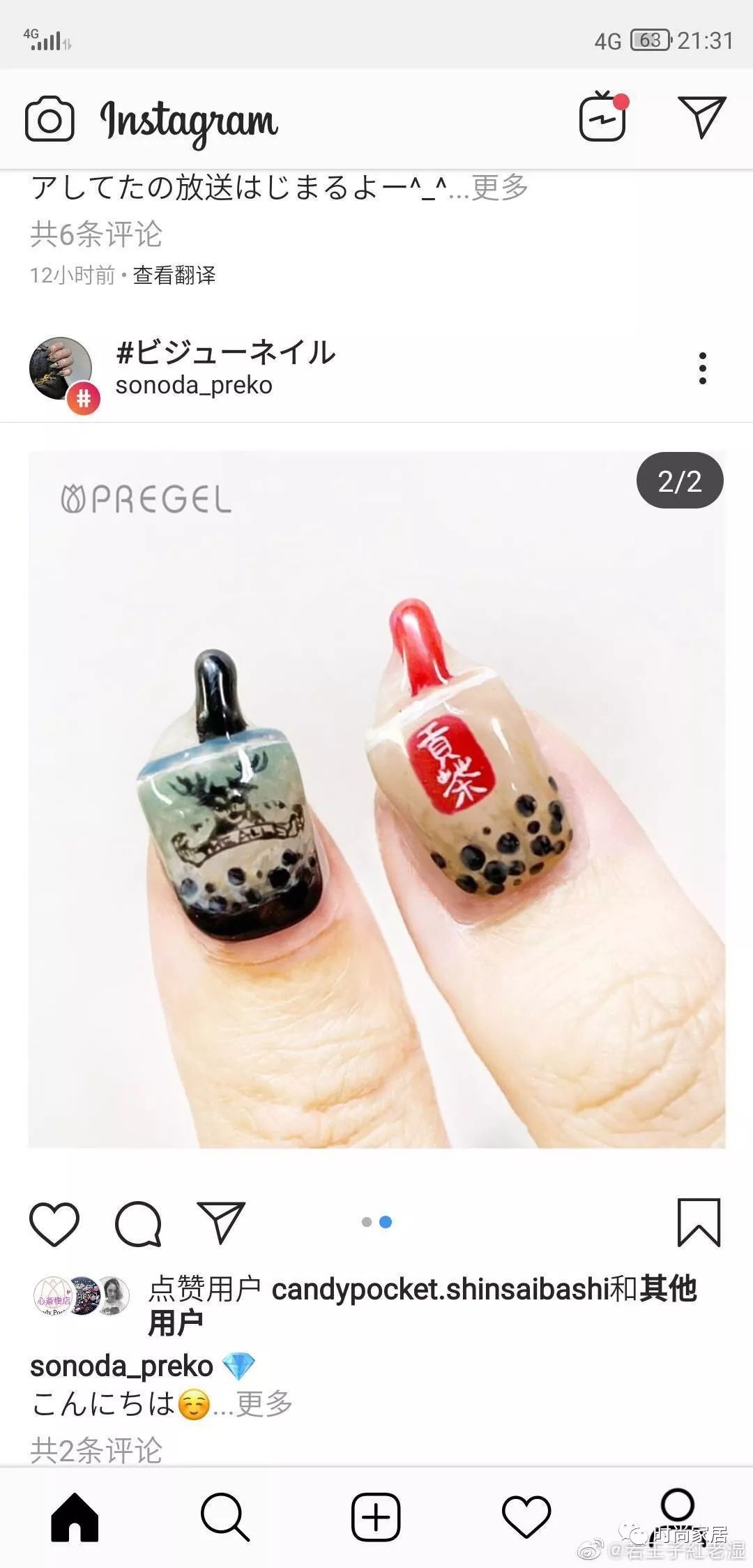The height and width of the screenshot is (1568, 753).
Task: Expand the こんにちは caption with 更多
Action: tap(264, 1403)
